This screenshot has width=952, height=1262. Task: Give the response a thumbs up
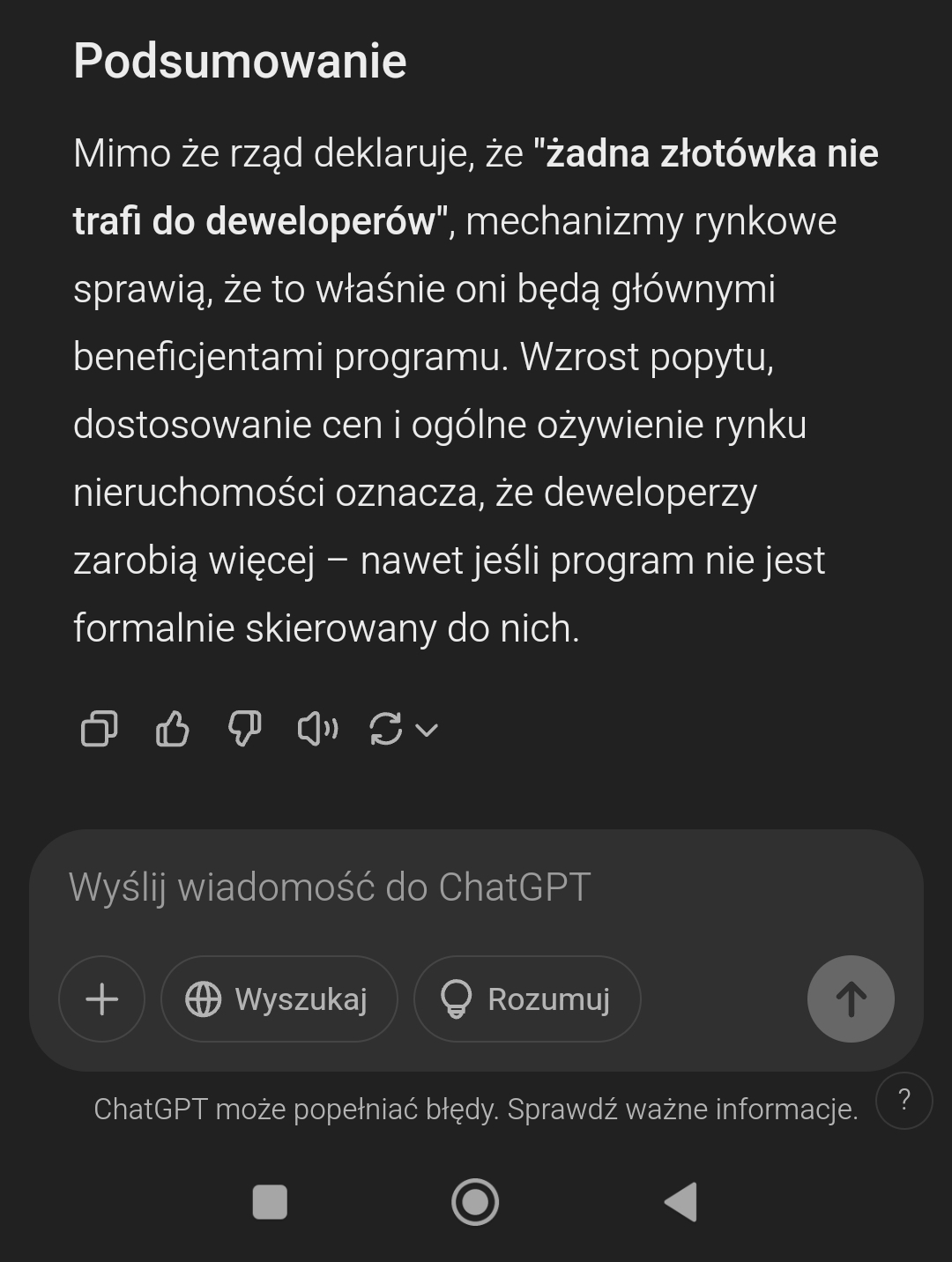click(172, 729)
